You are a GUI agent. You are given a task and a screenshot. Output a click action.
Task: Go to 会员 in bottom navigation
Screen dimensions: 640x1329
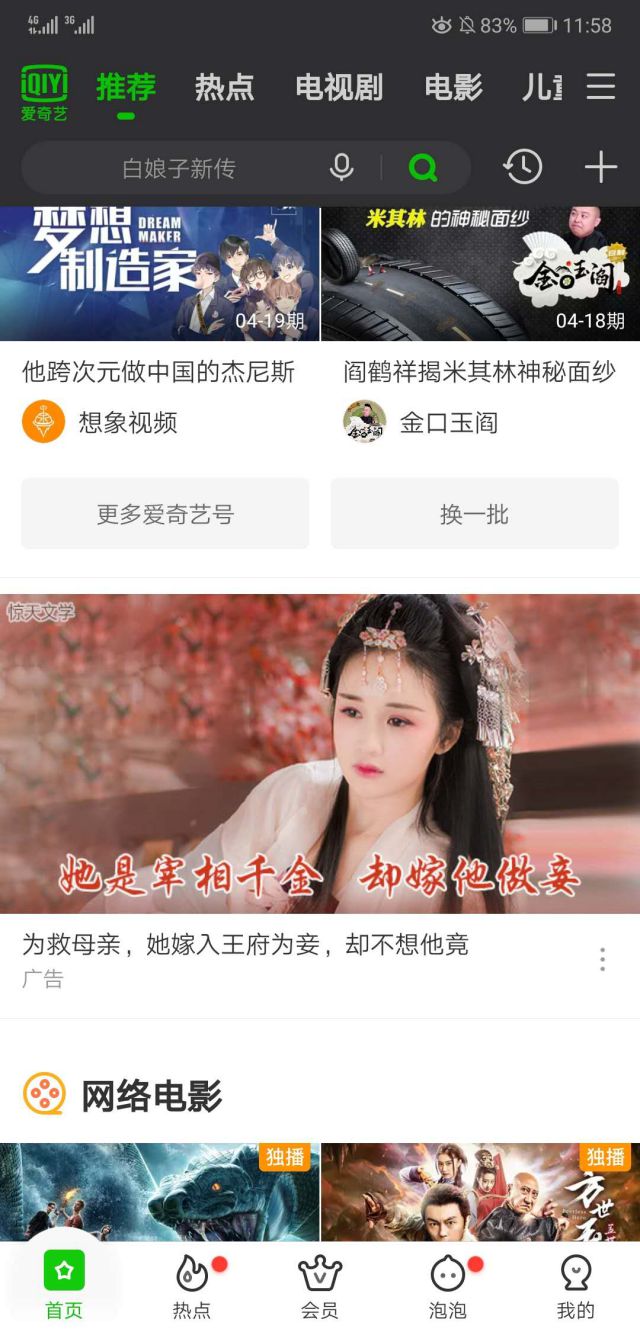click(320, 1287)
